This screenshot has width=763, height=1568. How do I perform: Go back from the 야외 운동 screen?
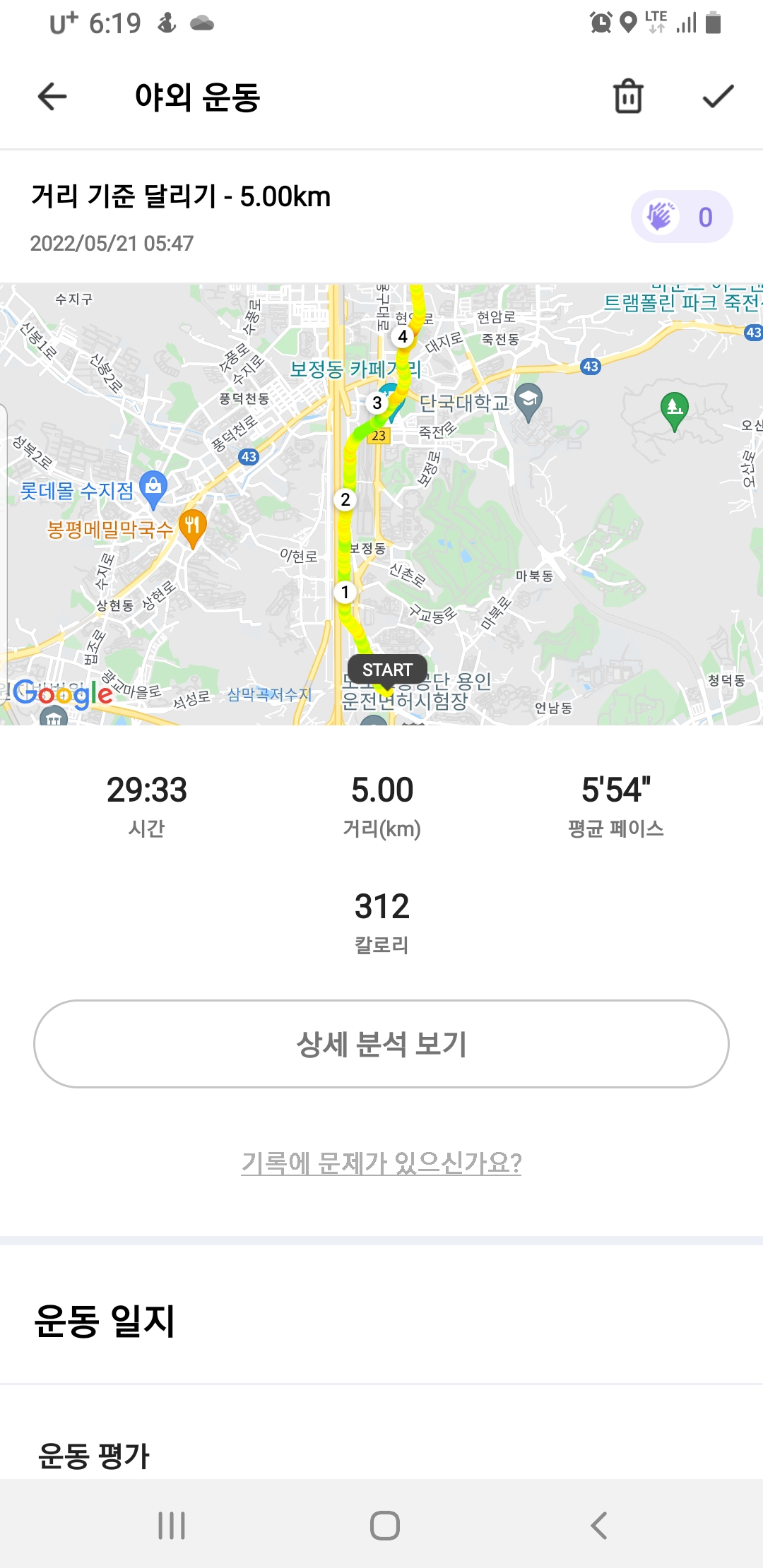[x=52, y=97]
